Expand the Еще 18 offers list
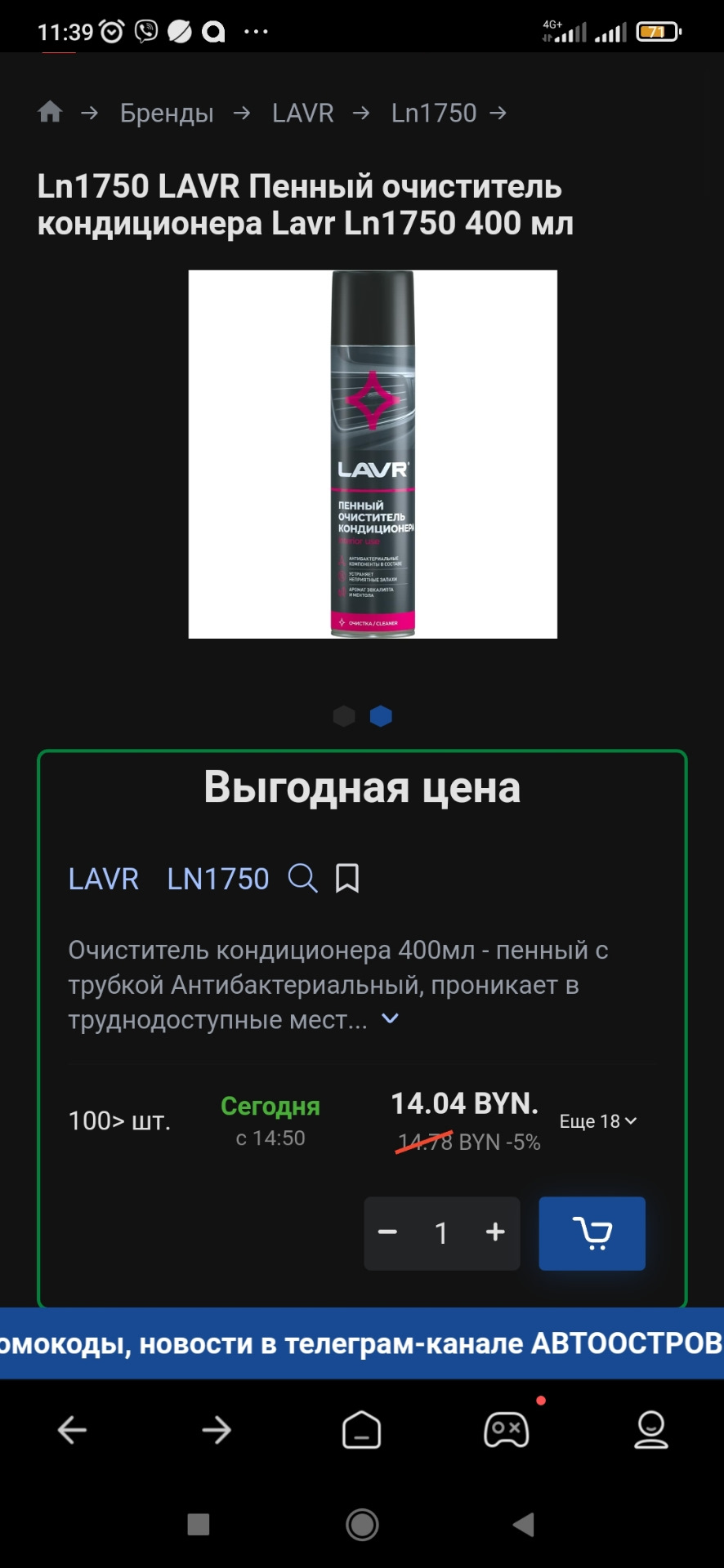Viewport: 724px width, 1568px height. (x=597, y=1121)
